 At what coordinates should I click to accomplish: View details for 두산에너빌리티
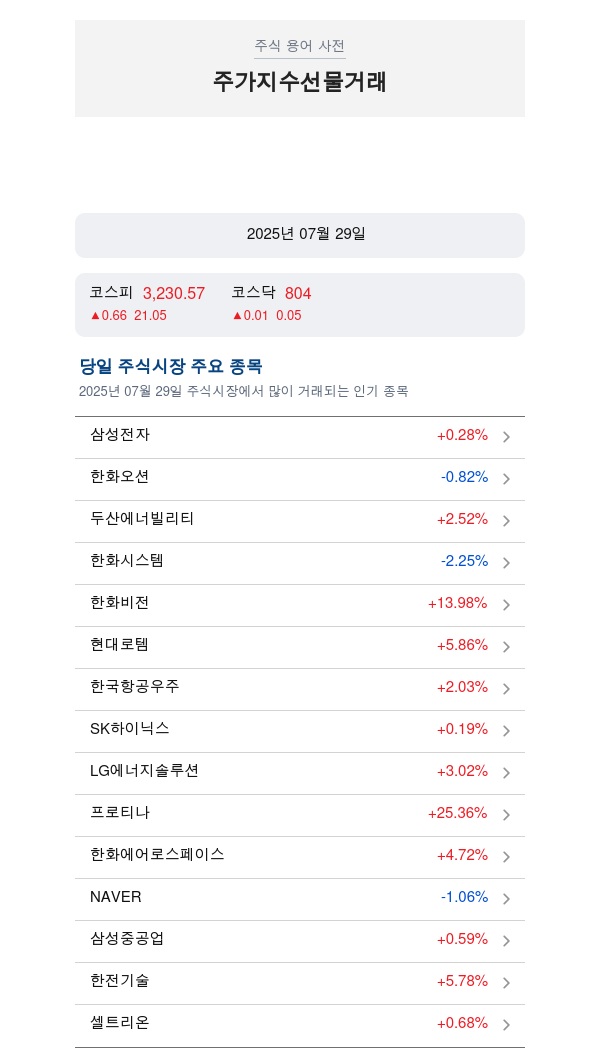[300, 521]
